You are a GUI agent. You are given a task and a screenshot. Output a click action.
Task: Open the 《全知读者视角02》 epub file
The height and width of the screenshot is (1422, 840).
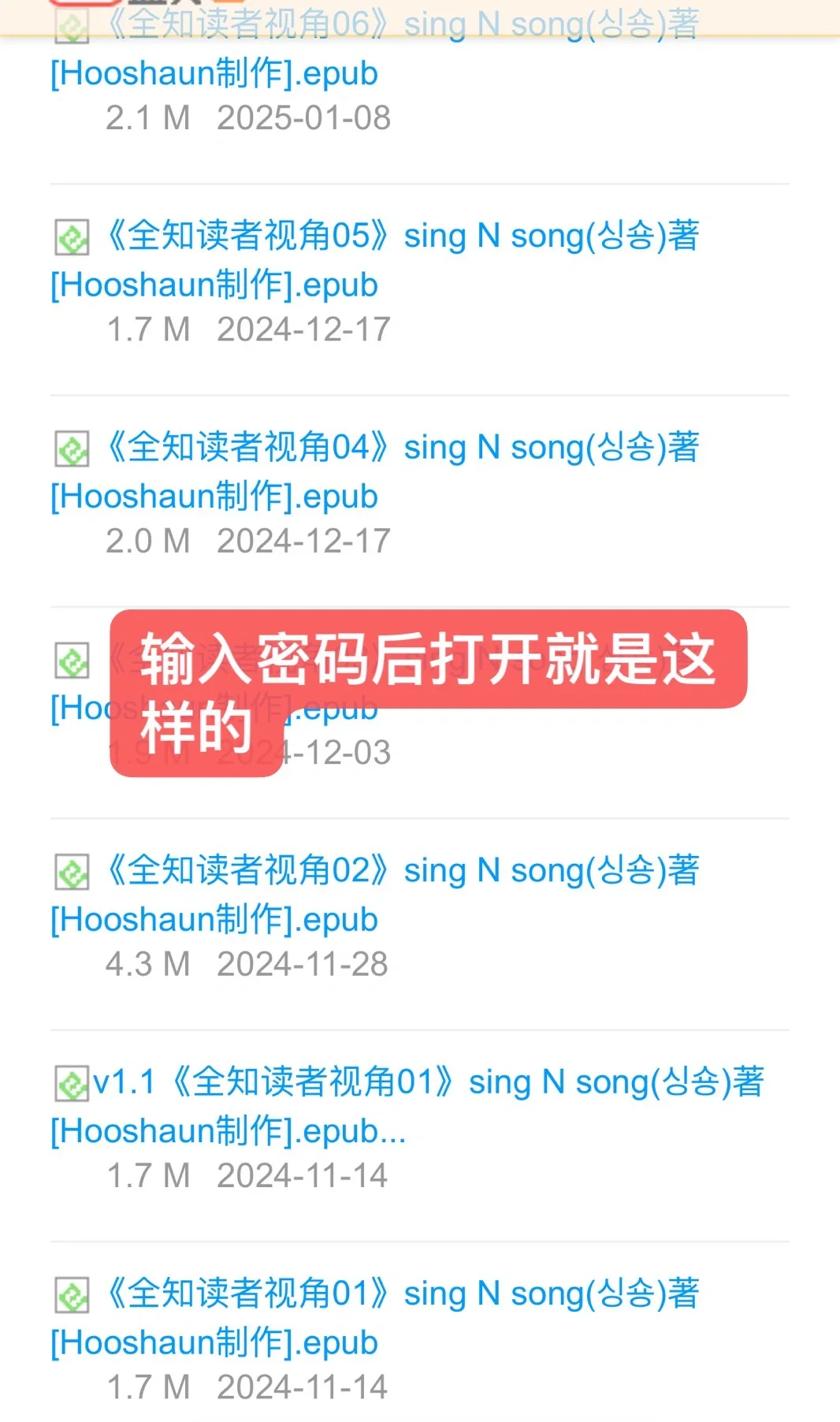[x=376, y=895]
